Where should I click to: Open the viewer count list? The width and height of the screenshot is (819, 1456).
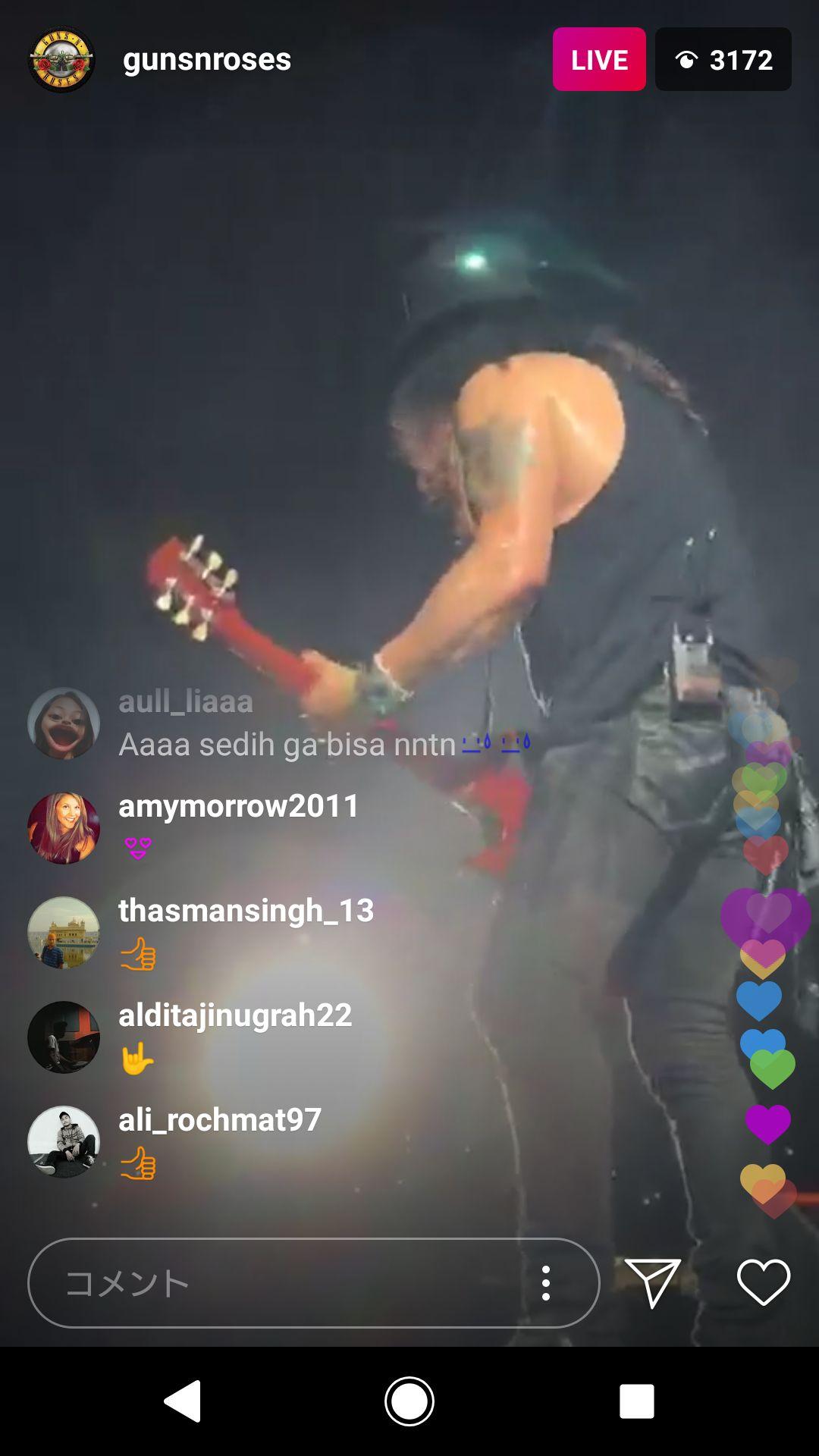723,59
